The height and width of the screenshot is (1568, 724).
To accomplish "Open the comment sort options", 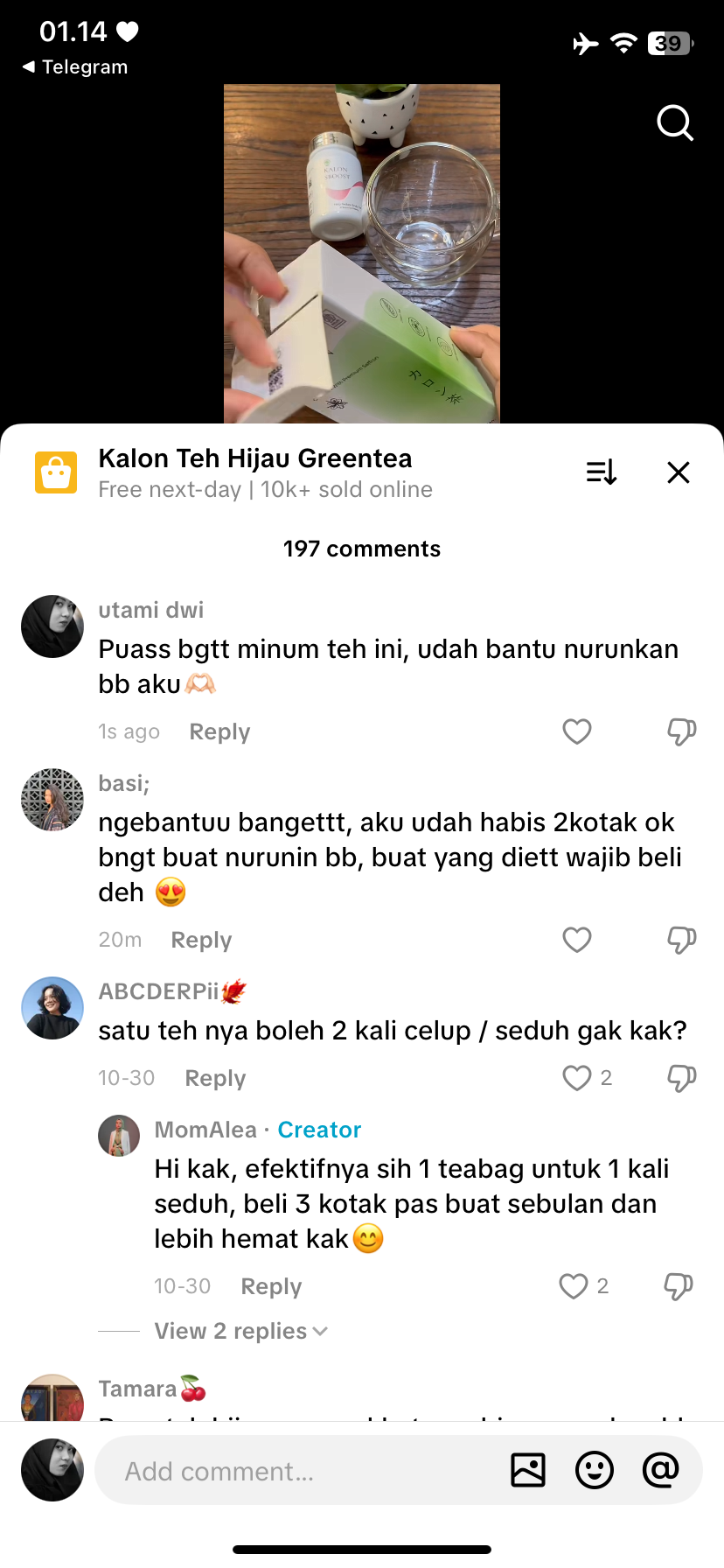I will coord(602,472).
